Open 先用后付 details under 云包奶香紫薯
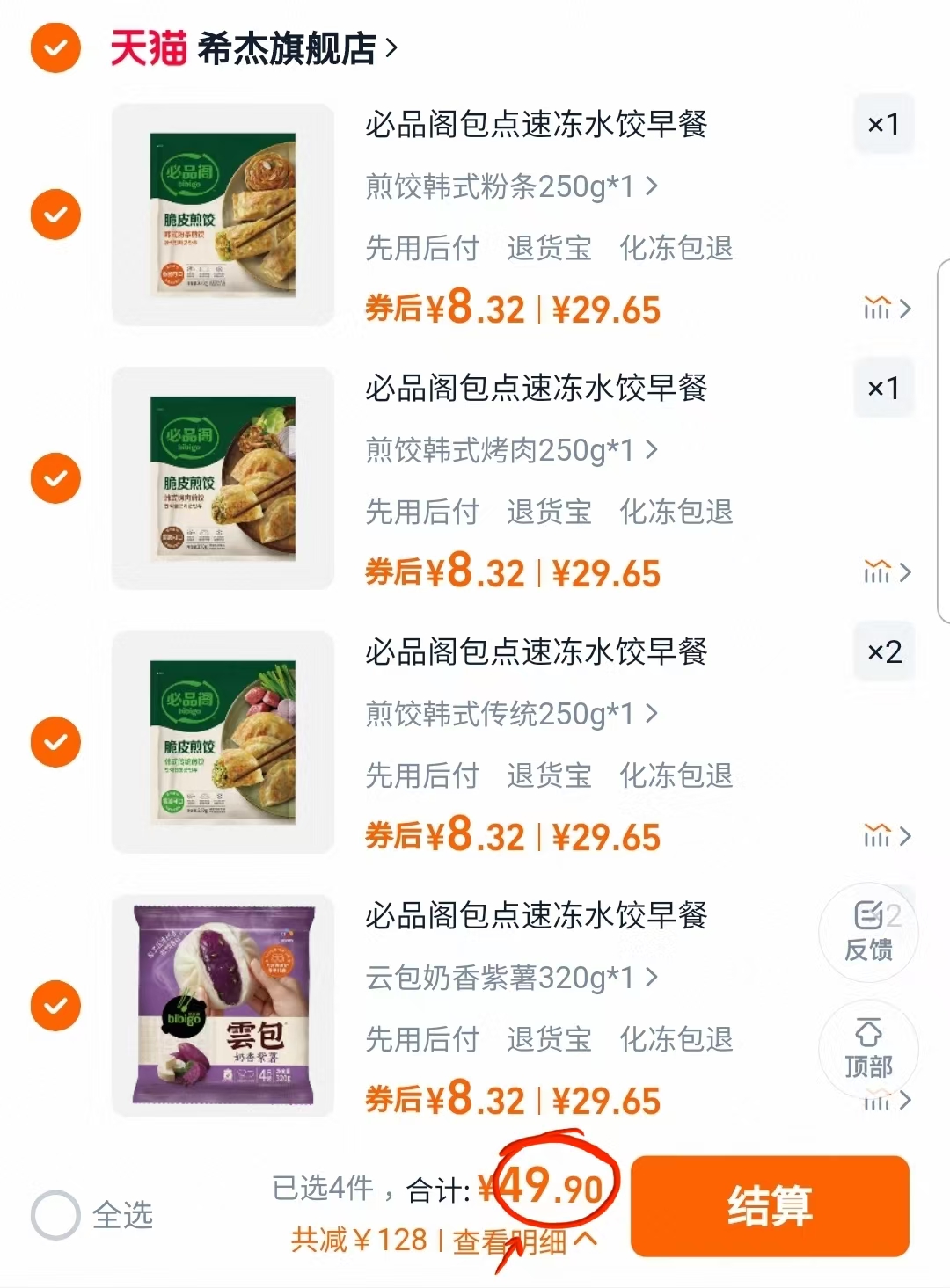Viewport: 950px width, 1288px height. tap(421, 1039)
